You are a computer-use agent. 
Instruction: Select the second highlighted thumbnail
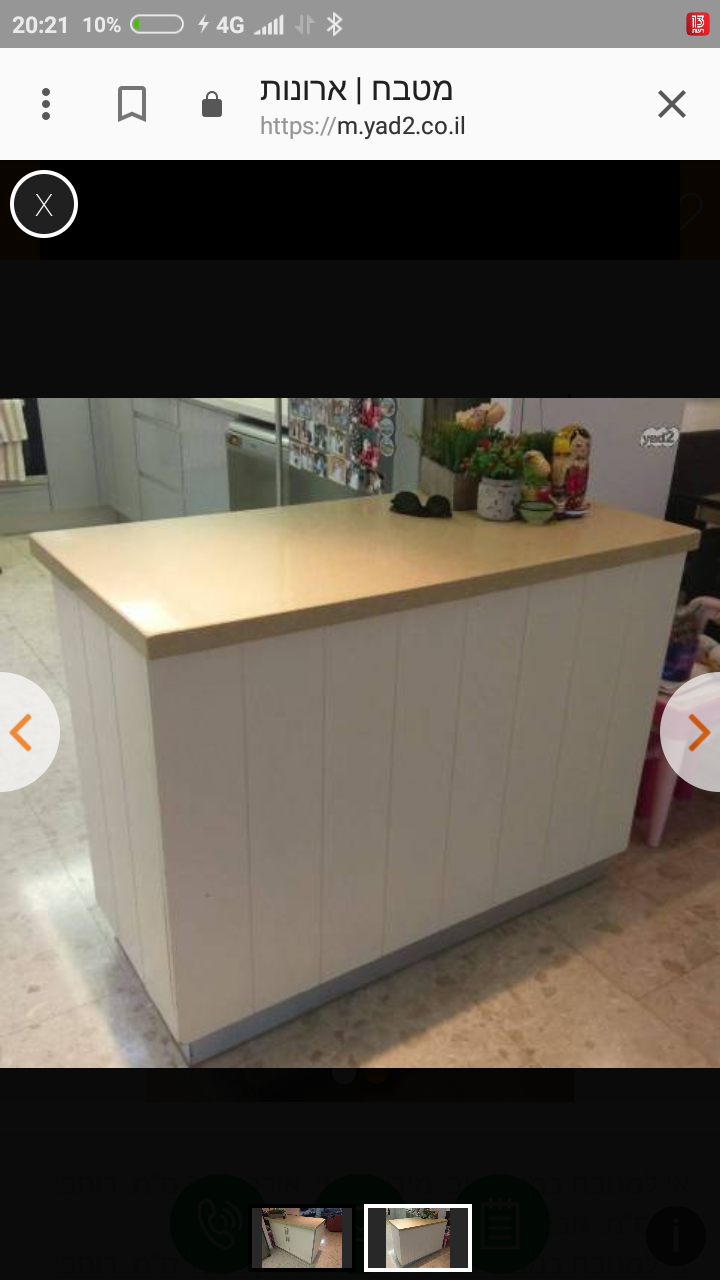(418, 1238)
